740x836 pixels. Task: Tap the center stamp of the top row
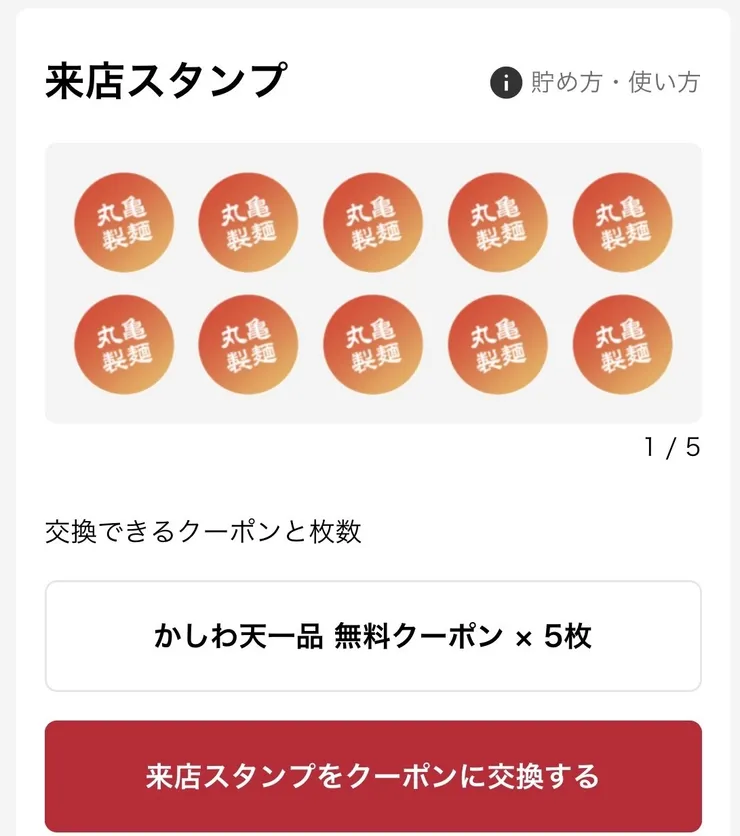[x=372, y=224]
